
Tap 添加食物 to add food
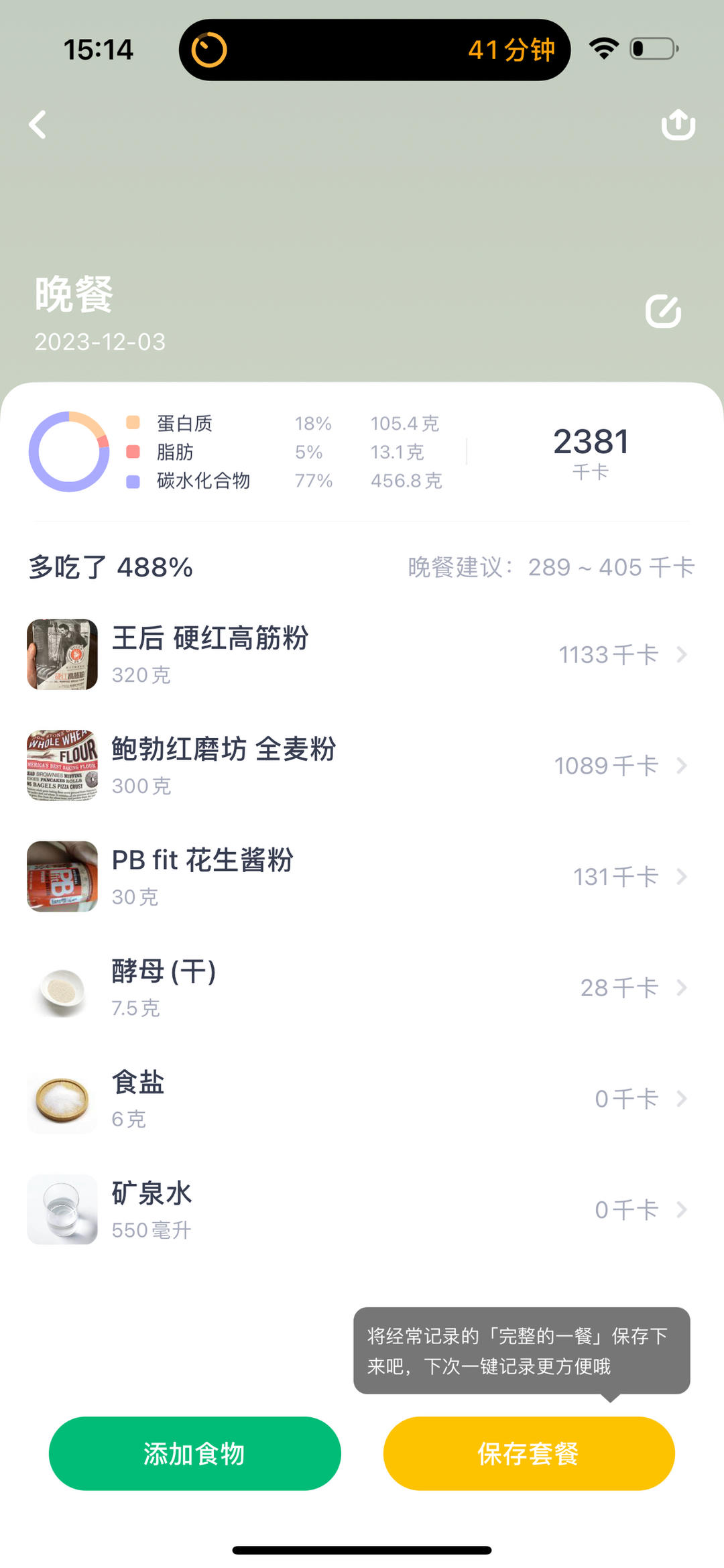click(x=194, y=1453)
